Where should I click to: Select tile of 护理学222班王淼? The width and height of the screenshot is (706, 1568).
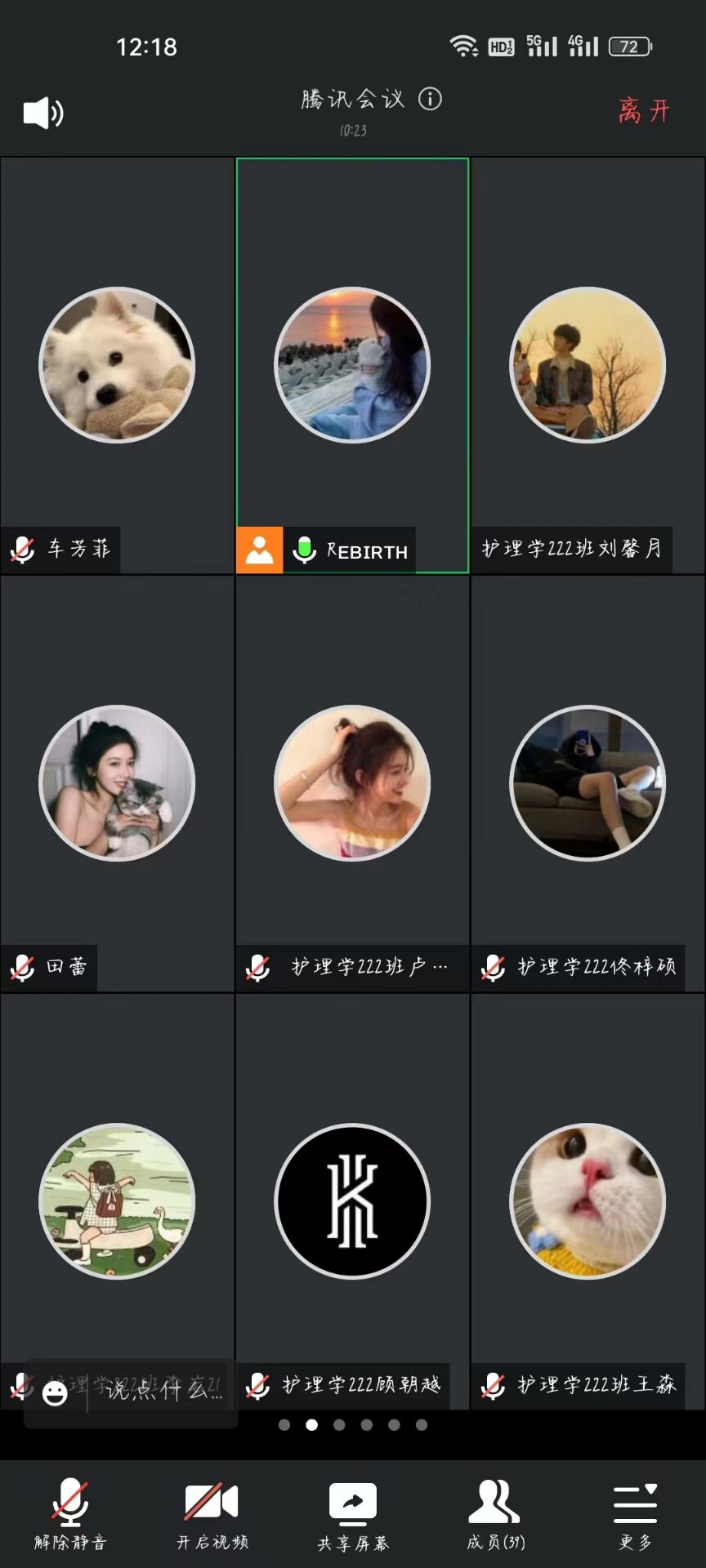click(588, 1201)
